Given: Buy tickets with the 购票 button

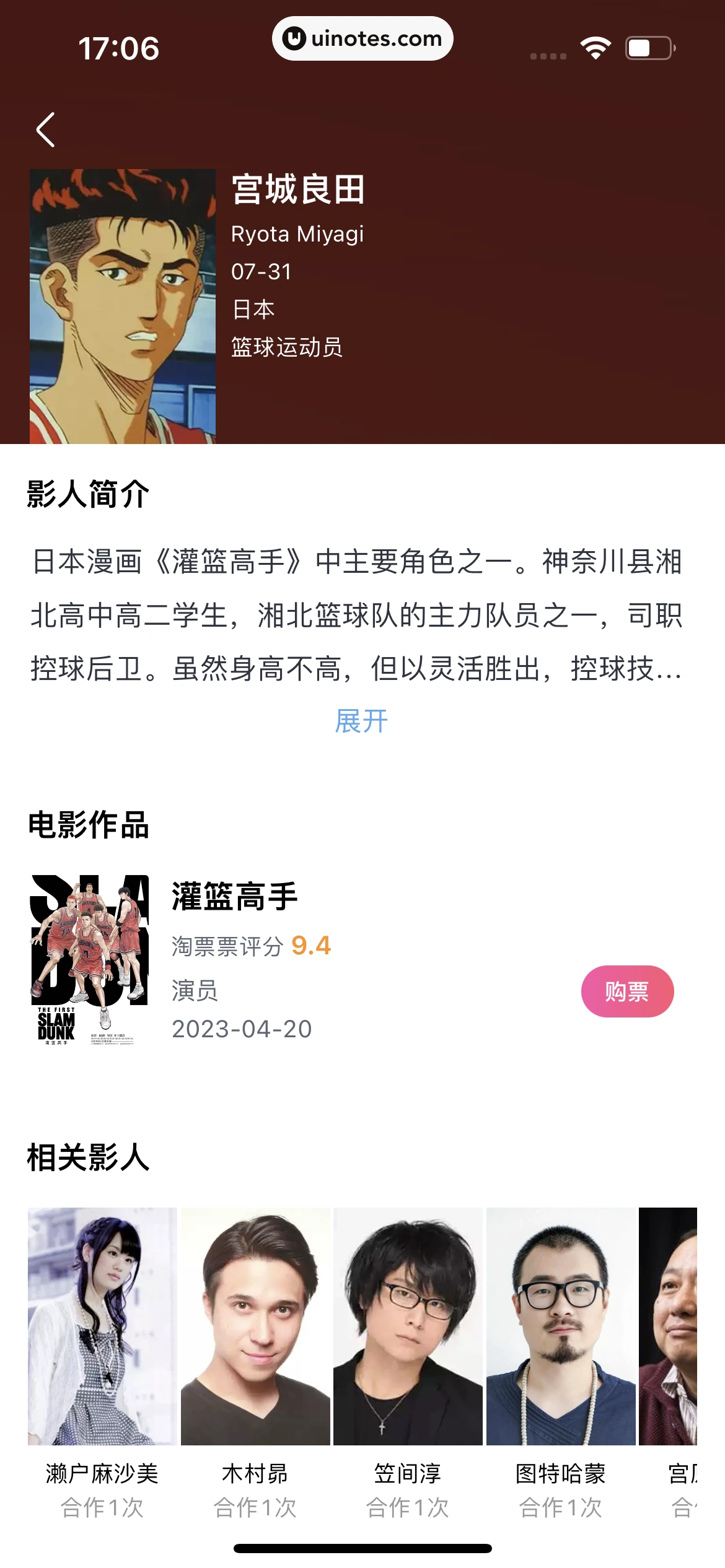Looking at the screenshot, I should (x=626, y=991).
